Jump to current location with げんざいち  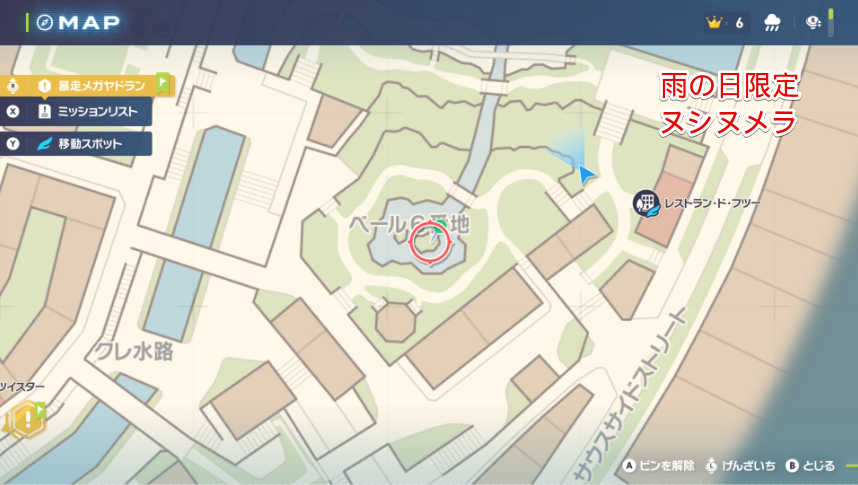(x=740, y=465)
